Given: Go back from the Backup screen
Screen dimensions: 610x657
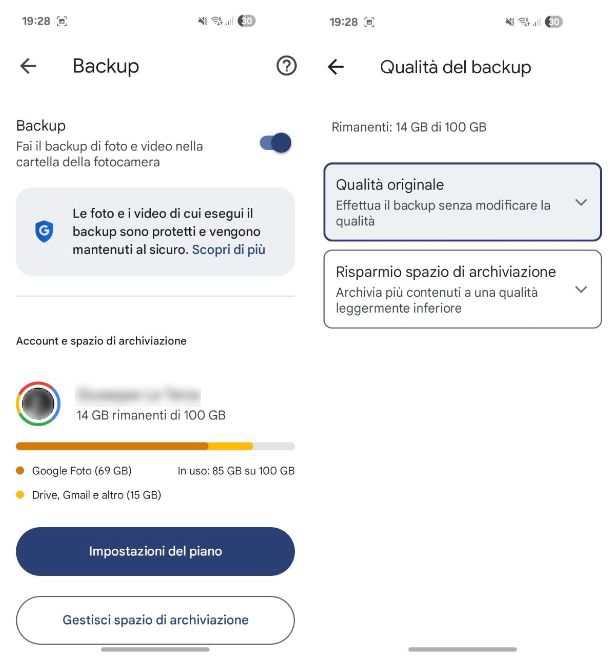Looking at the screenshot, I should (x=28, y=66).
